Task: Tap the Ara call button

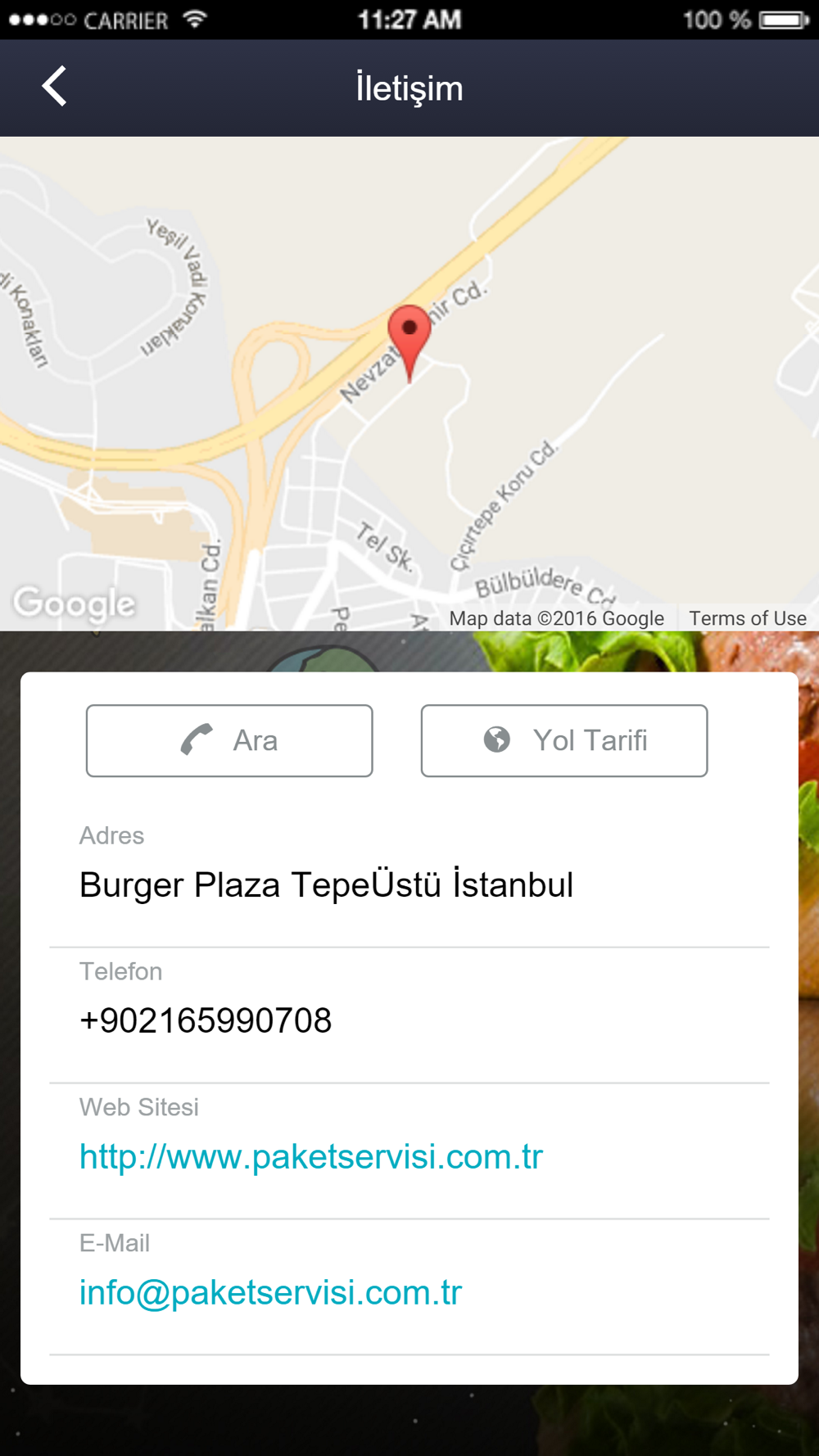Action: pos(229,740)
